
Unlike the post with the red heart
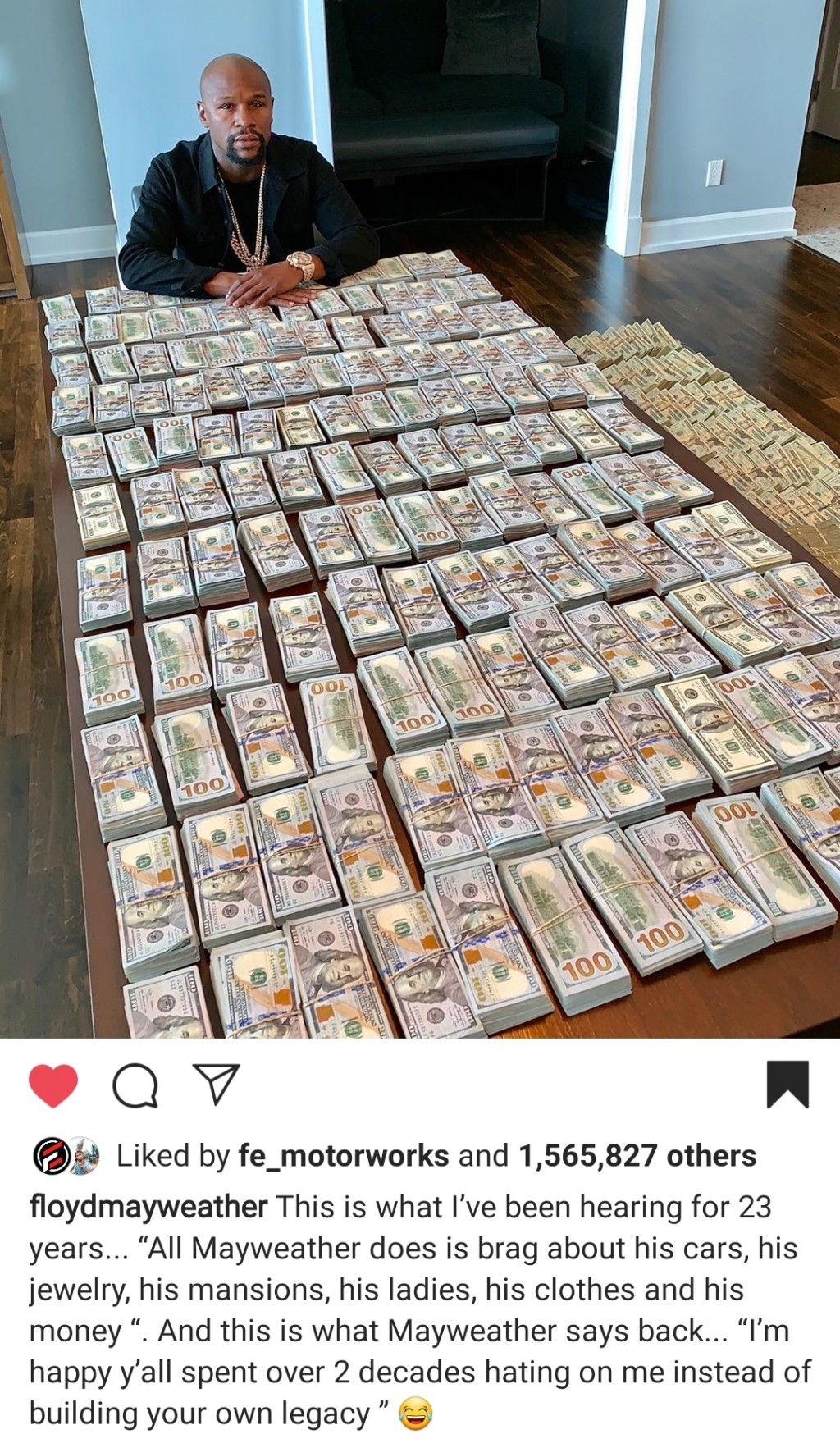53,1085
